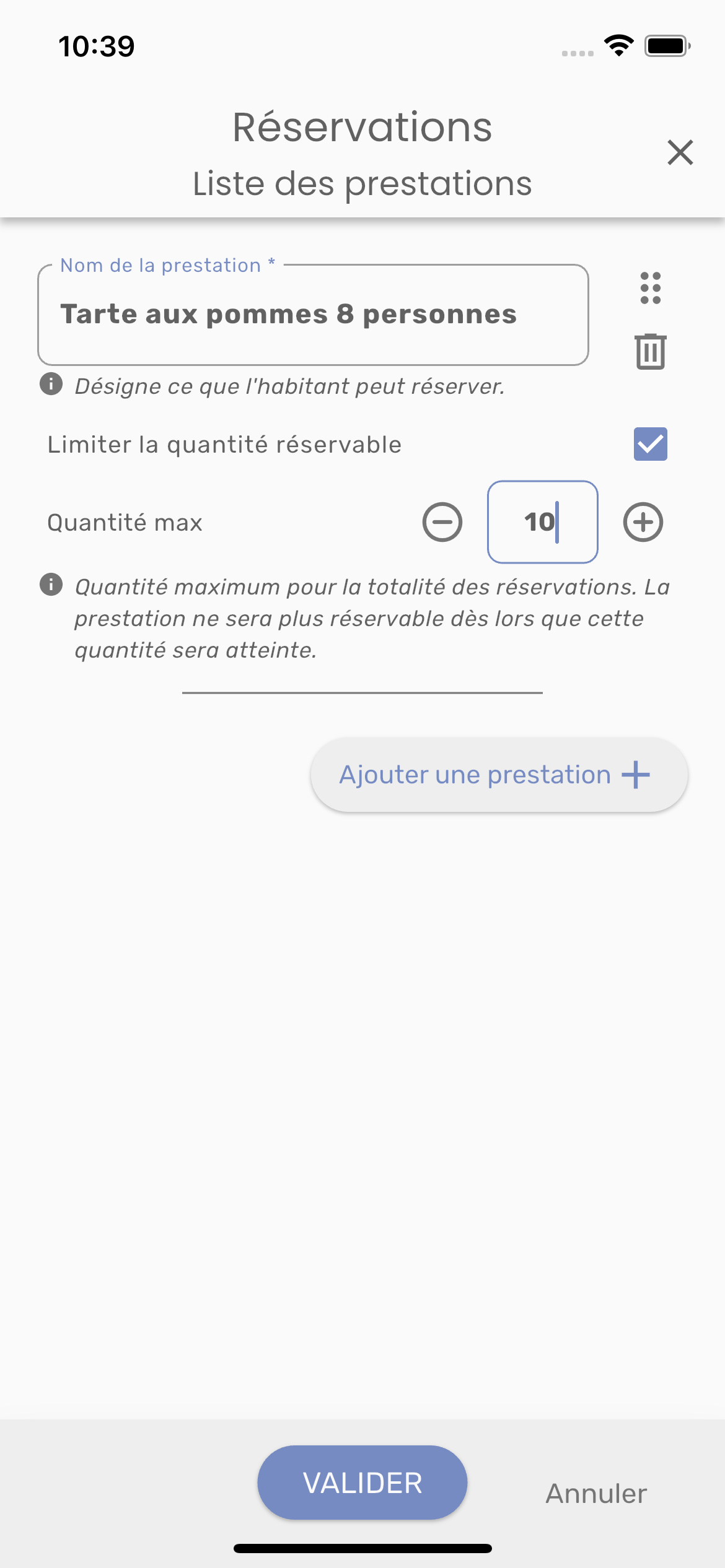
Task: Edit the Nom de la prestation field
Action: (x=313, y=315)
